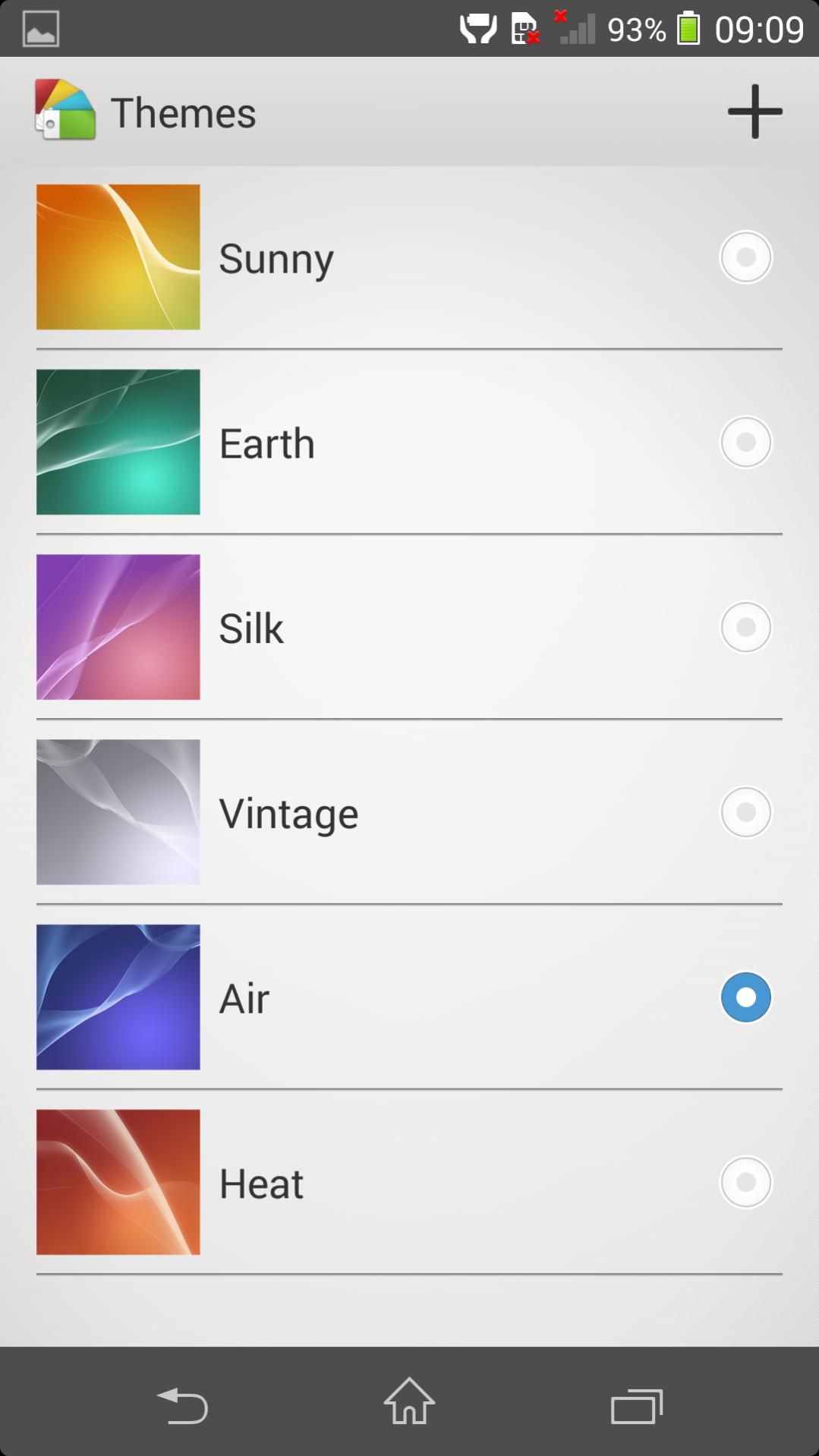The width and height of the screenshot is (819, 1456).
Task: Open the Vintage theme preview thumbnail
Action: [x=118, y=812]
